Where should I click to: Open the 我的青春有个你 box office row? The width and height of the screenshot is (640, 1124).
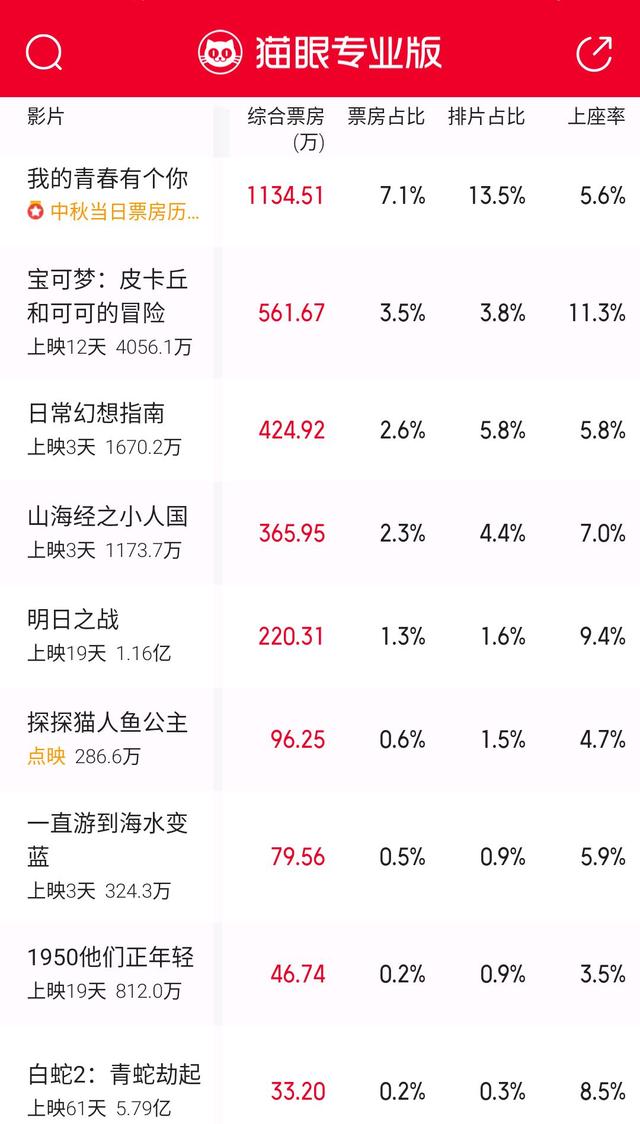320,195
